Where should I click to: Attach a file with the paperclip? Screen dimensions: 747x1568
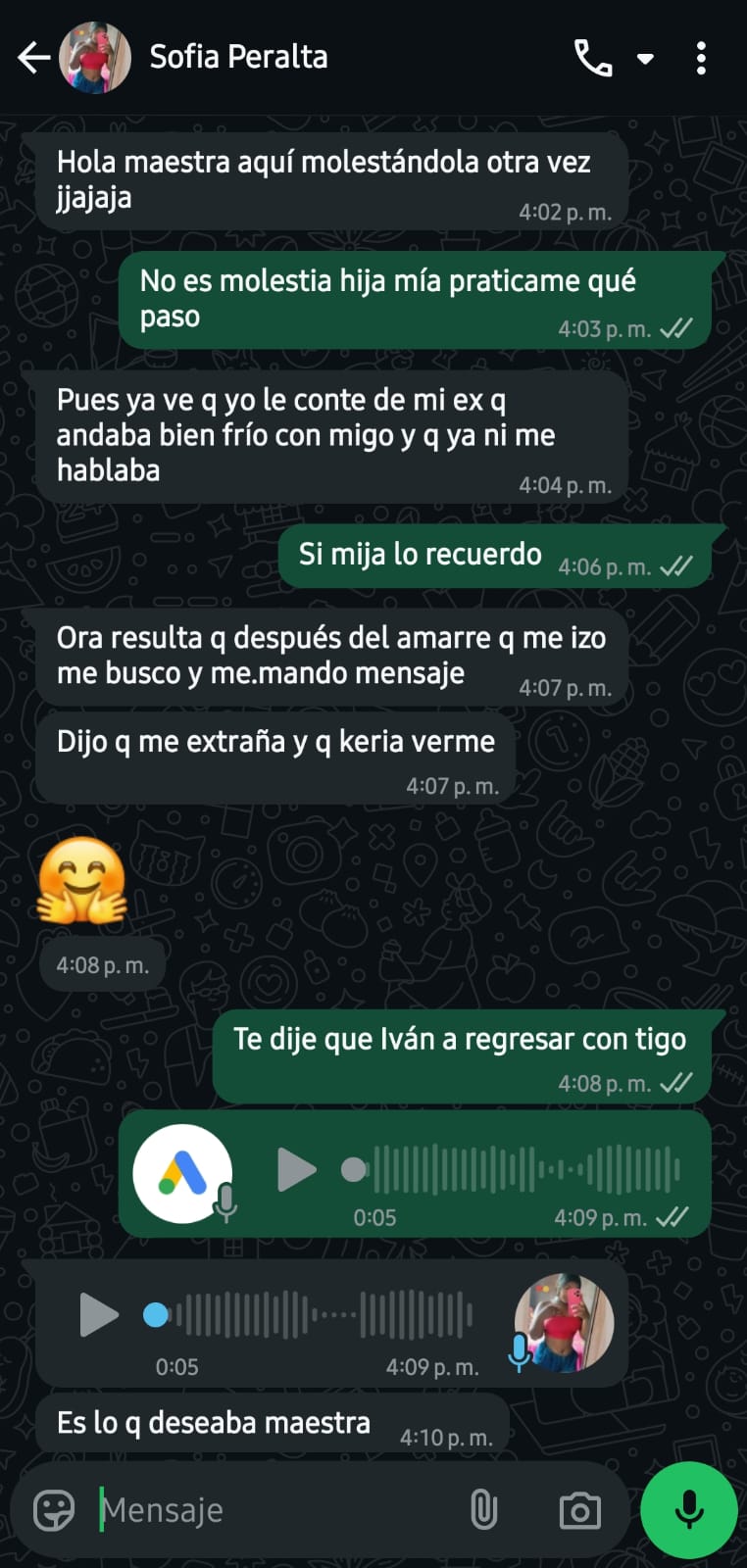(x=484, y=1510)
